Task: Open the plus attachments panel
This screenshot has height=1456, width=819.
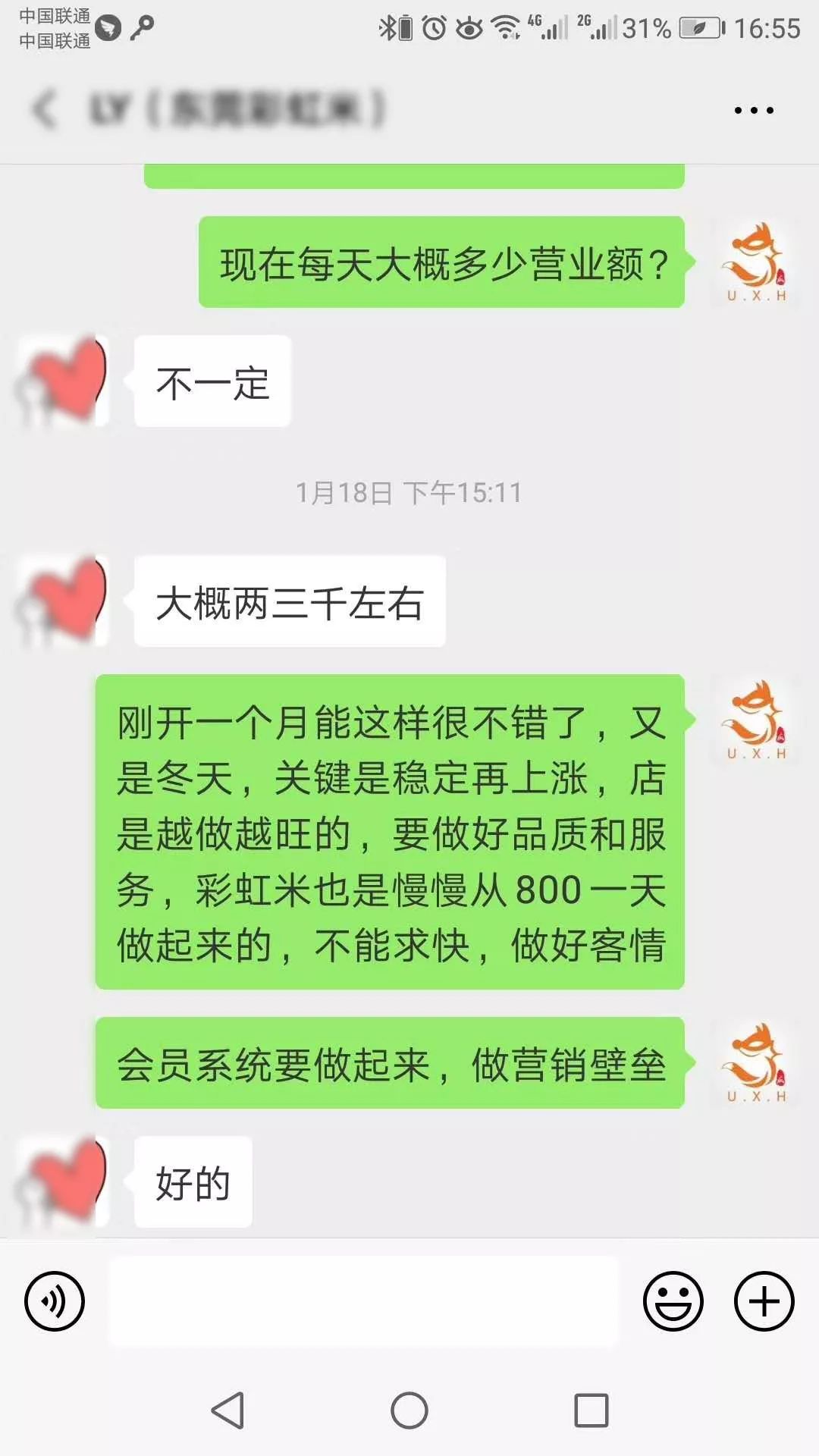Action: [764, 1301]
